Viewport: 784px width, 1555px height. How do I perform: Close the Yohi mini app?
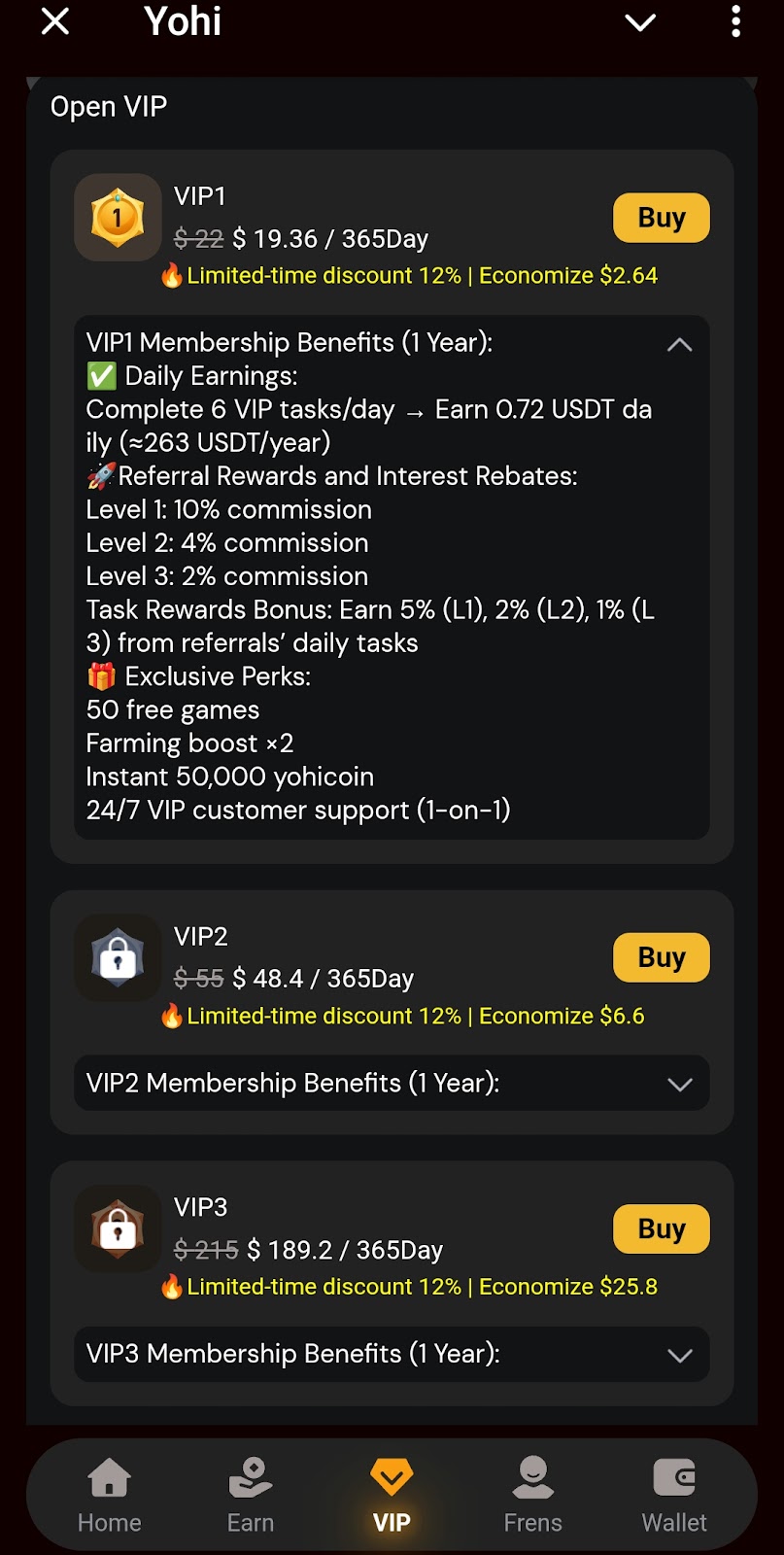[x=55, y=21]
